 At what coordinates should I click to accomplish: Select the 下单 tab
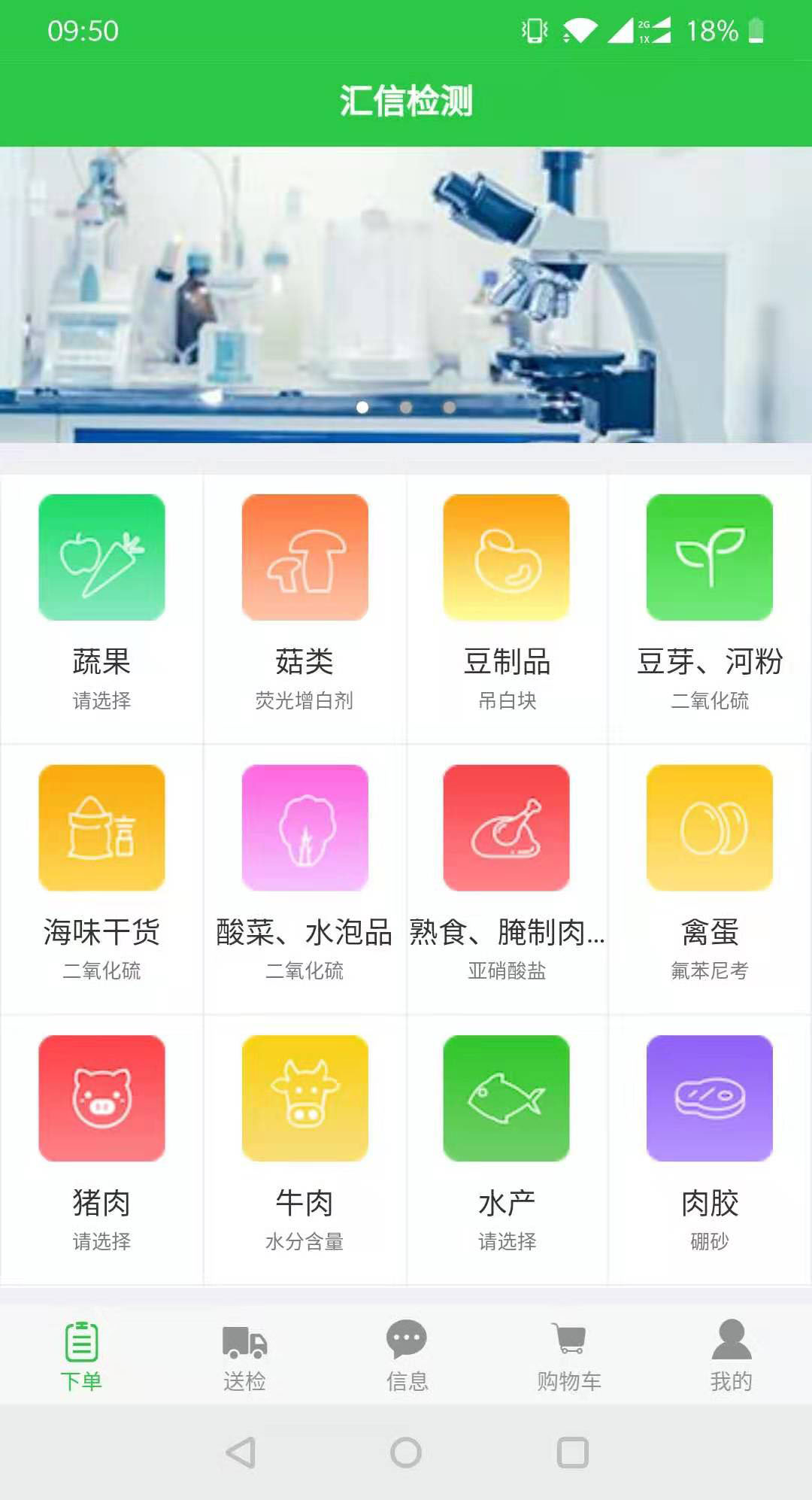click(x=81, y=1356)
